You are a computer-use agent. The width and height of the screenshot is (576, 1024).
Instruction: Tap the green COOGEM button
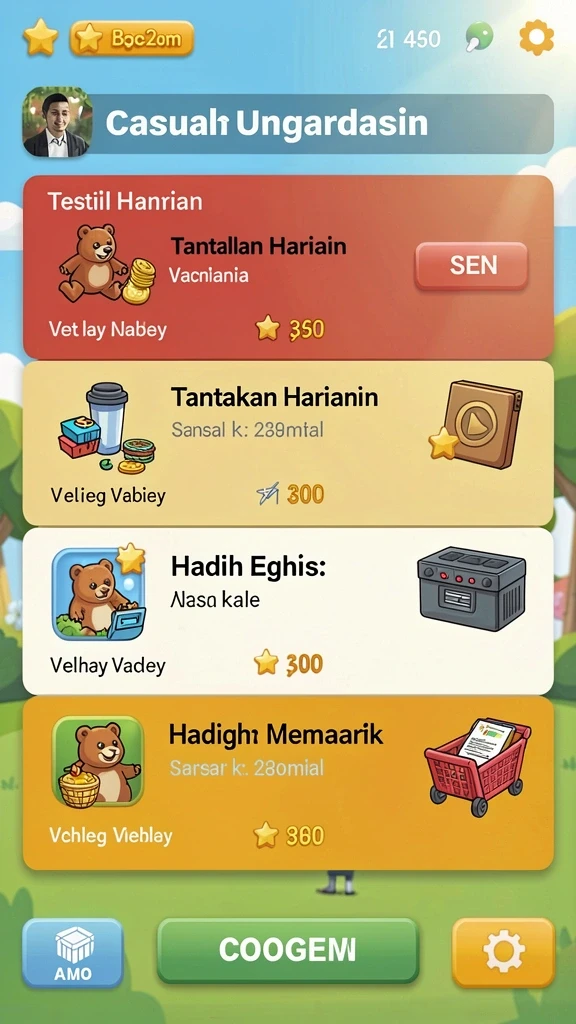[x=287, y=950]
